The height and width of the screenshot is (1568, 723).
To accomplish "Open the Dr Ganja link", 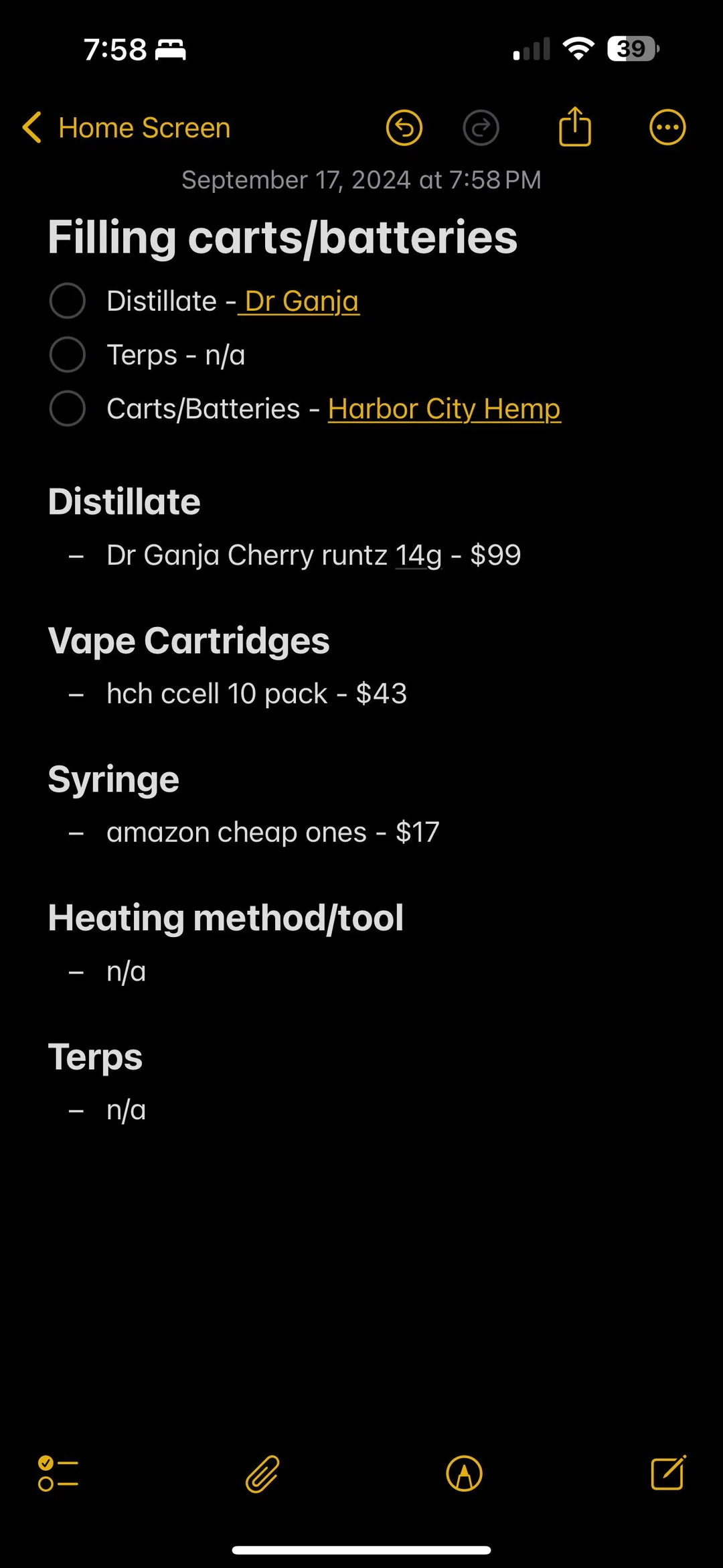I will point(302,301).
